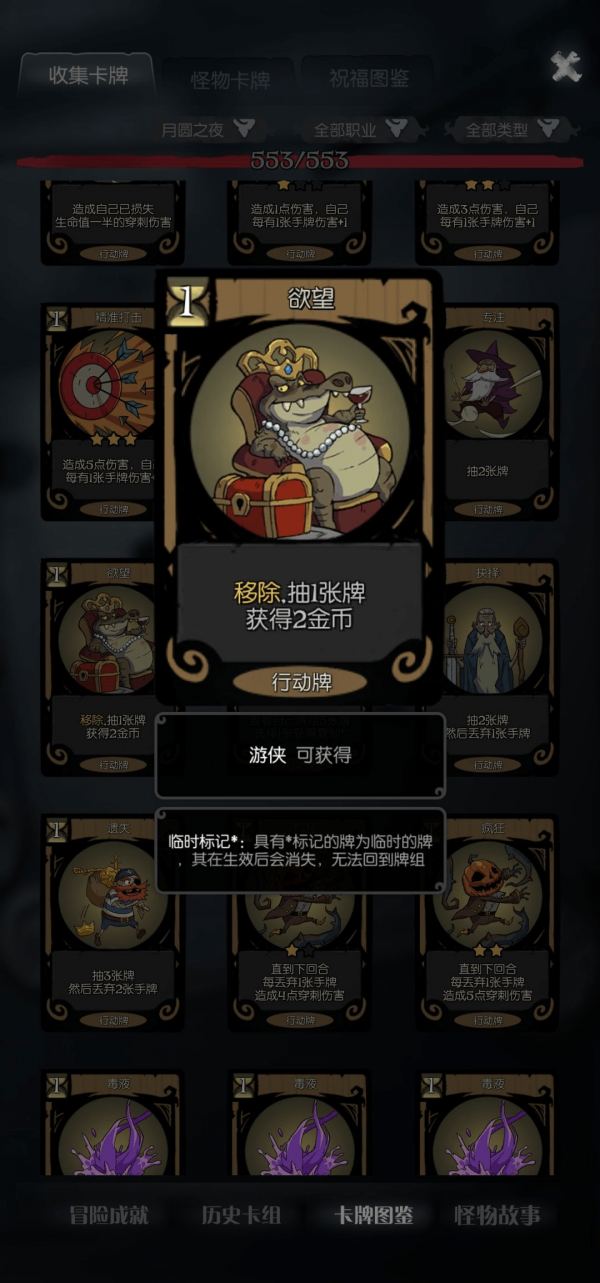Viewport: 600px width, 1283px height.
Task: Switch to the 收集卡牌 tab
Action: pyautogui.click(x=88, y=76)
